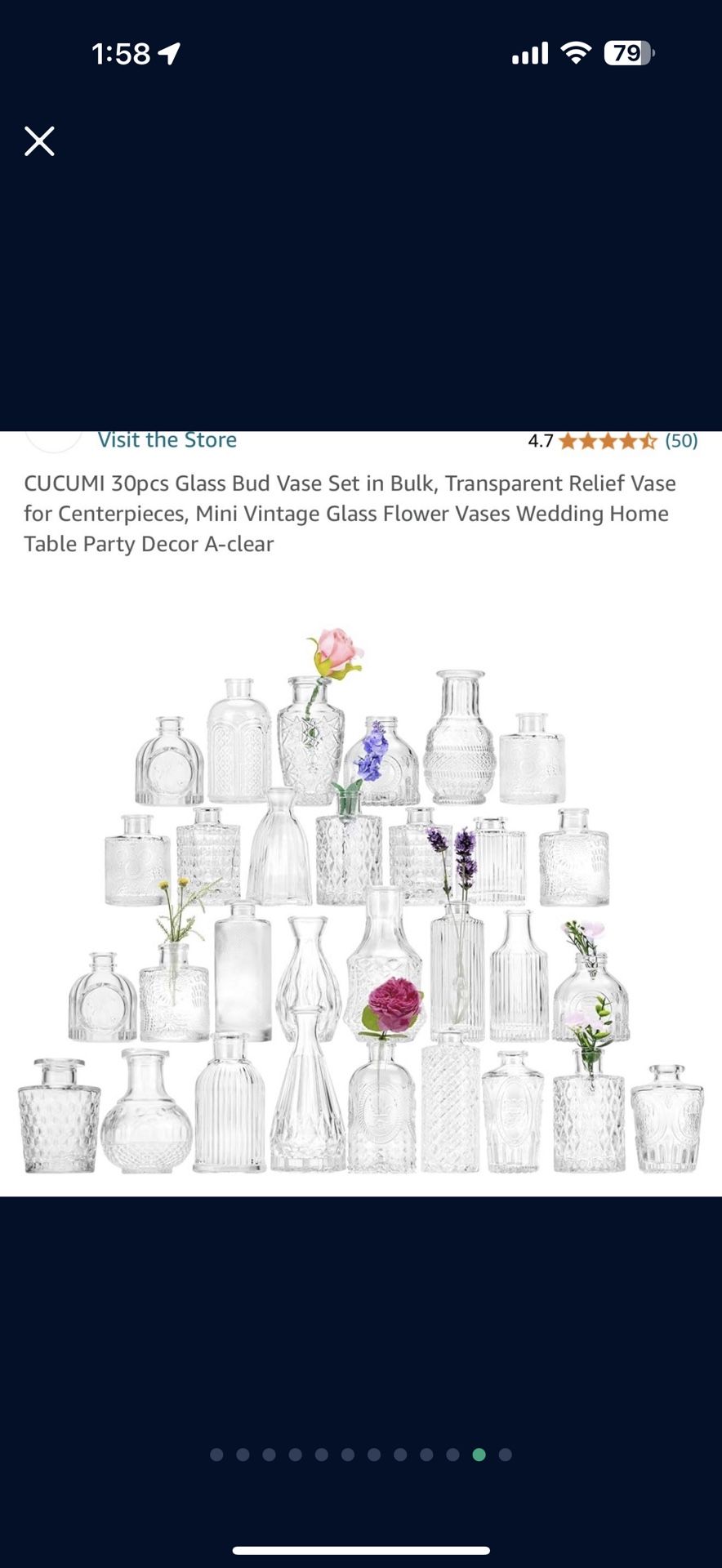The image size is (722, 1568).
Task: Open the 50 customer ratings
Action: [681, 441]
